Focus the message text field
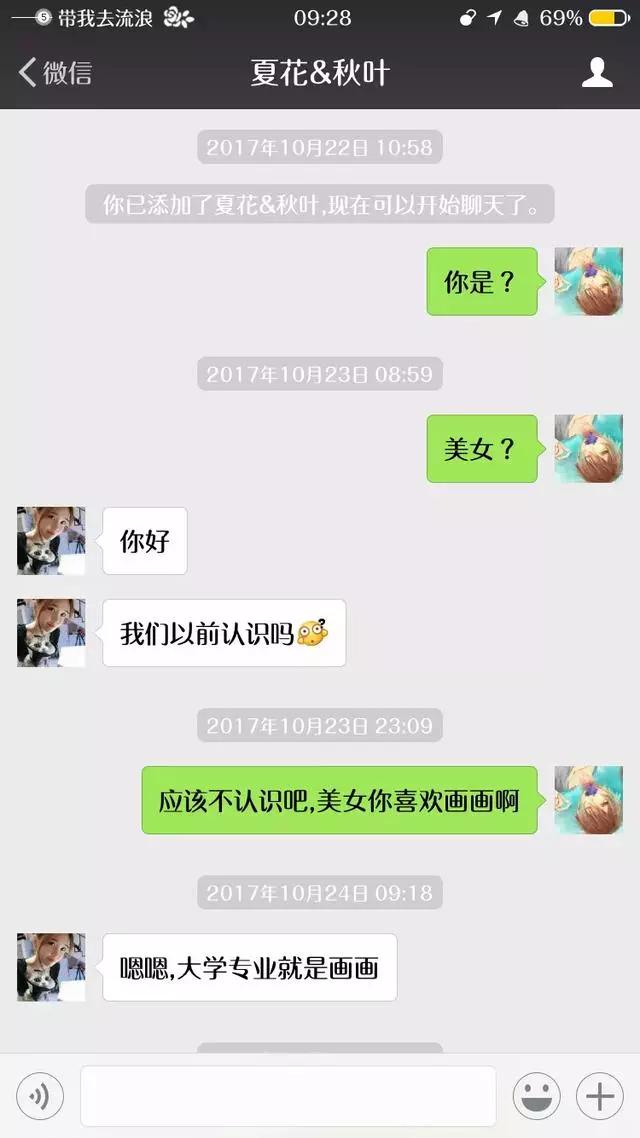Viewport: 640px width, 1138px height. point(288,1097)
